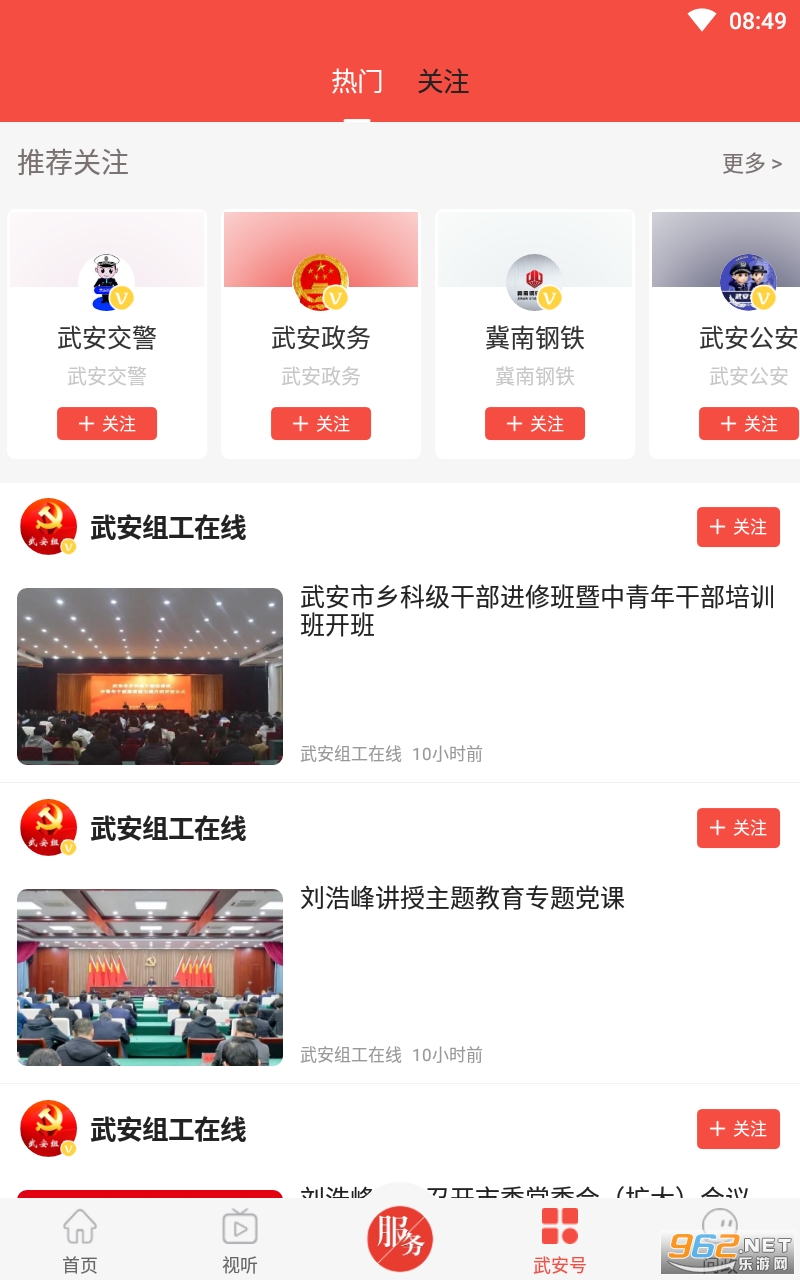The width and height of the screenshot is (800, 1280).
Task: Follow the 武安政务 account
Action: 321,424
